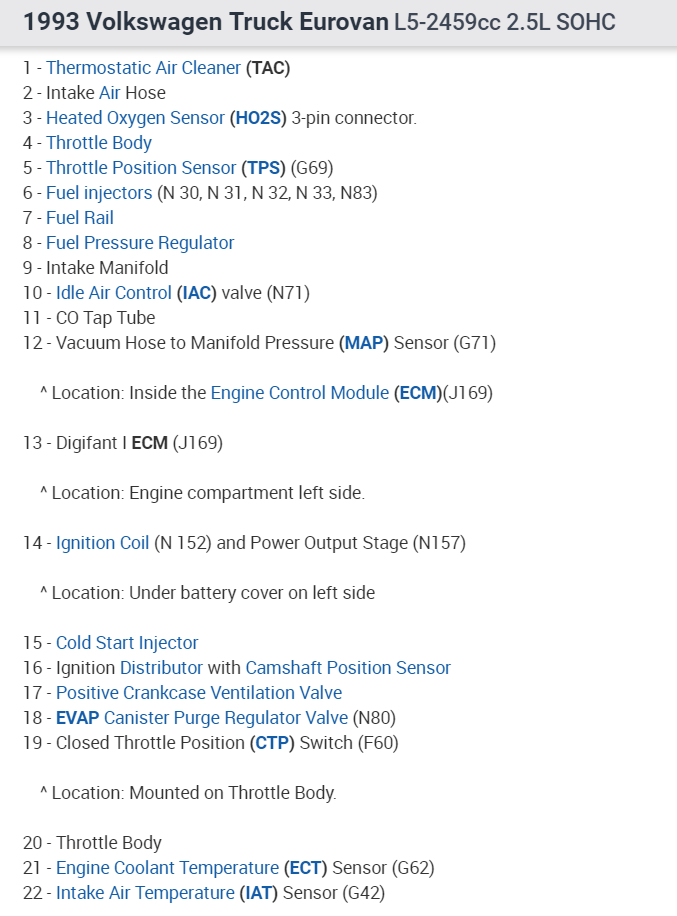The width and height of the screenshot is (677, 916).
Task: Open the Throttle Position Sensor link
Action: (x=141, y=168)
